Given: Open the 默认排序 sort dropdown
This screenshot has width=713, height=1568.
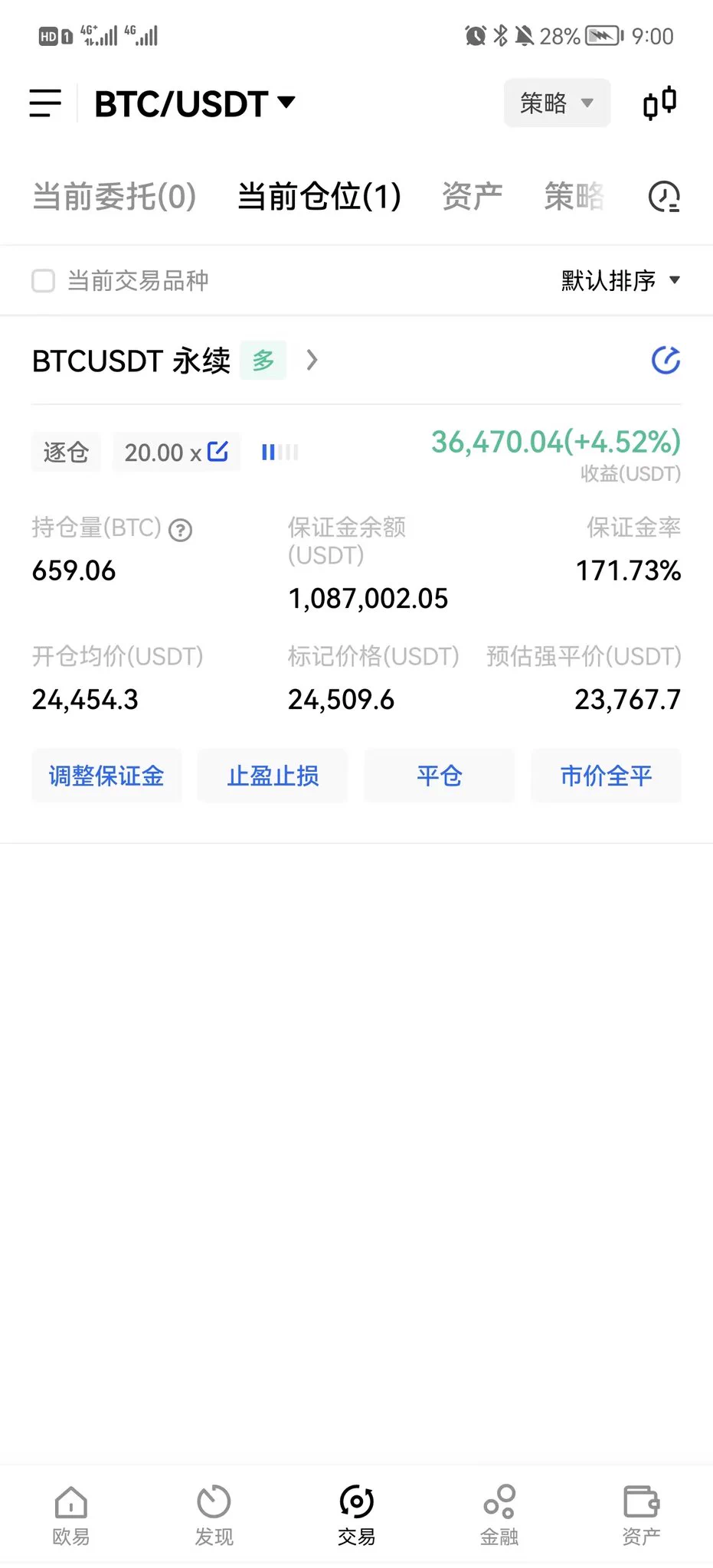Looking at the screenshot, I should 620,280.
